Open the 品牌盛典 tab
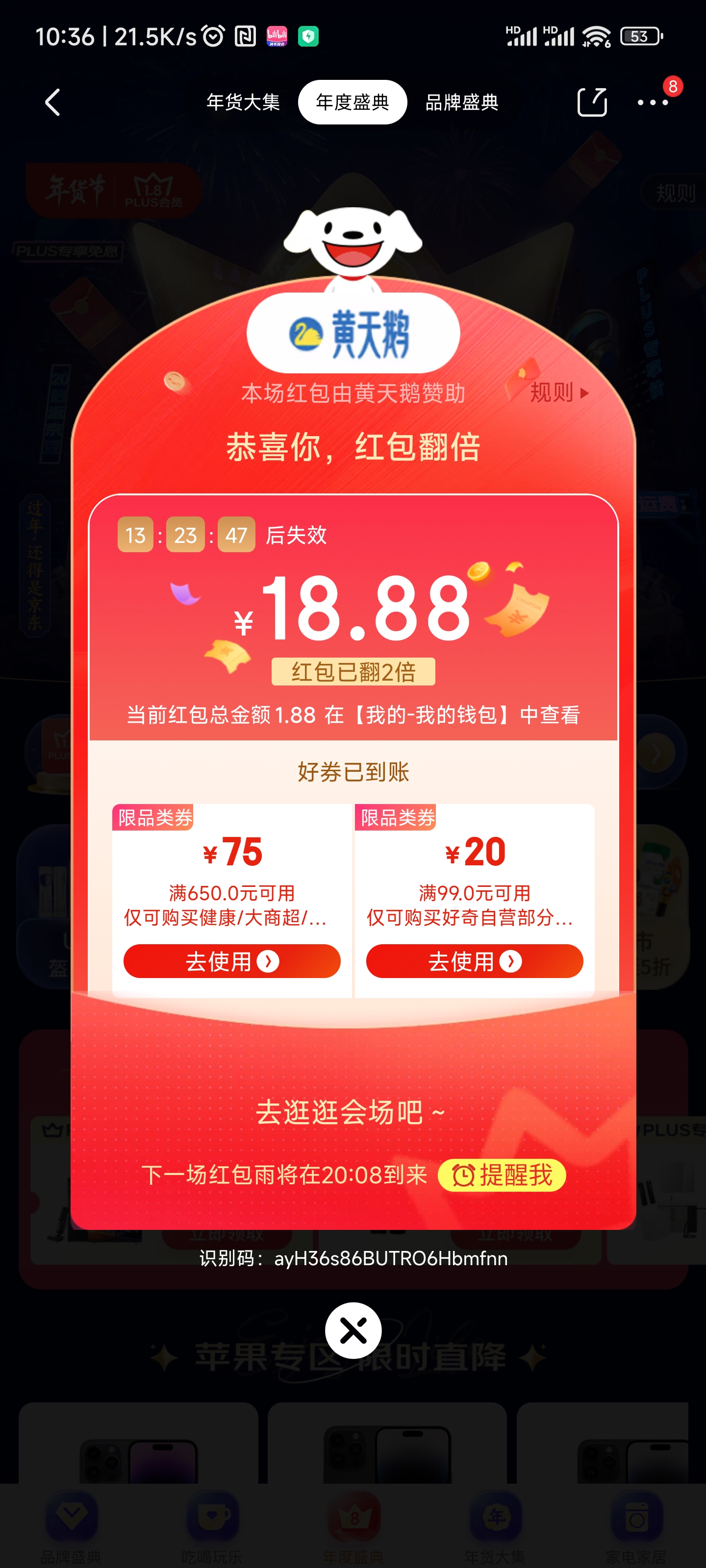 pos(462,102)
